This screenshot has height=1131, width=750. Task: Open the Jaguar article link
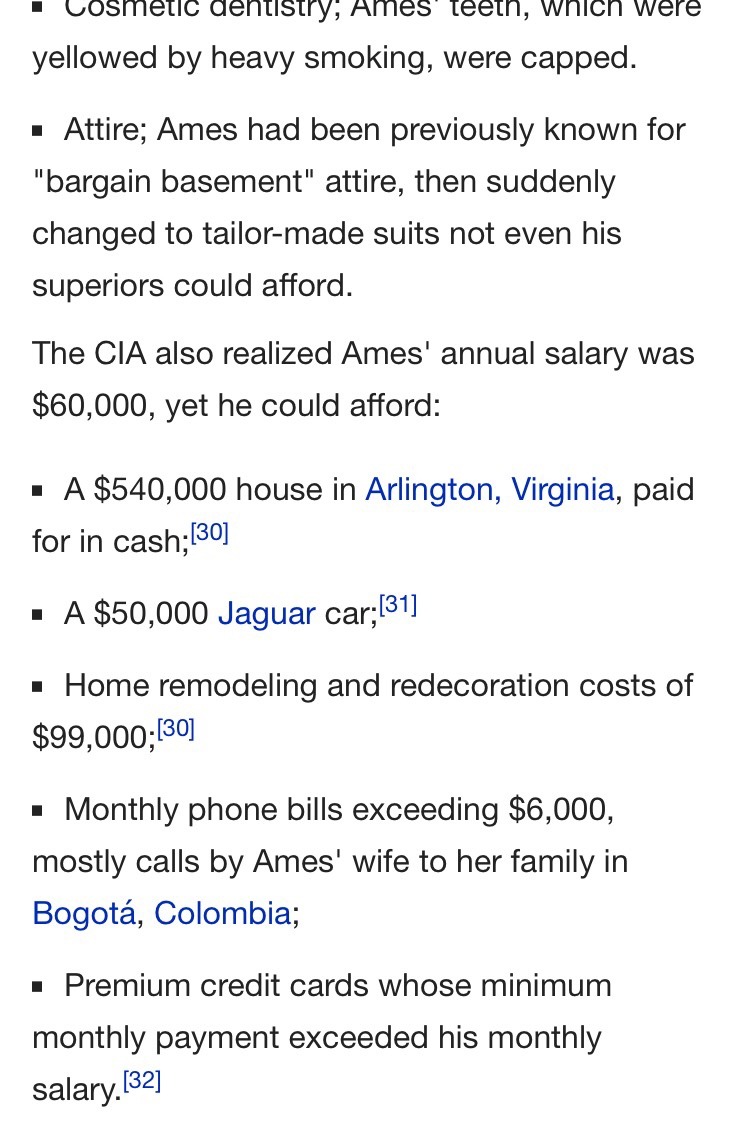266,613
